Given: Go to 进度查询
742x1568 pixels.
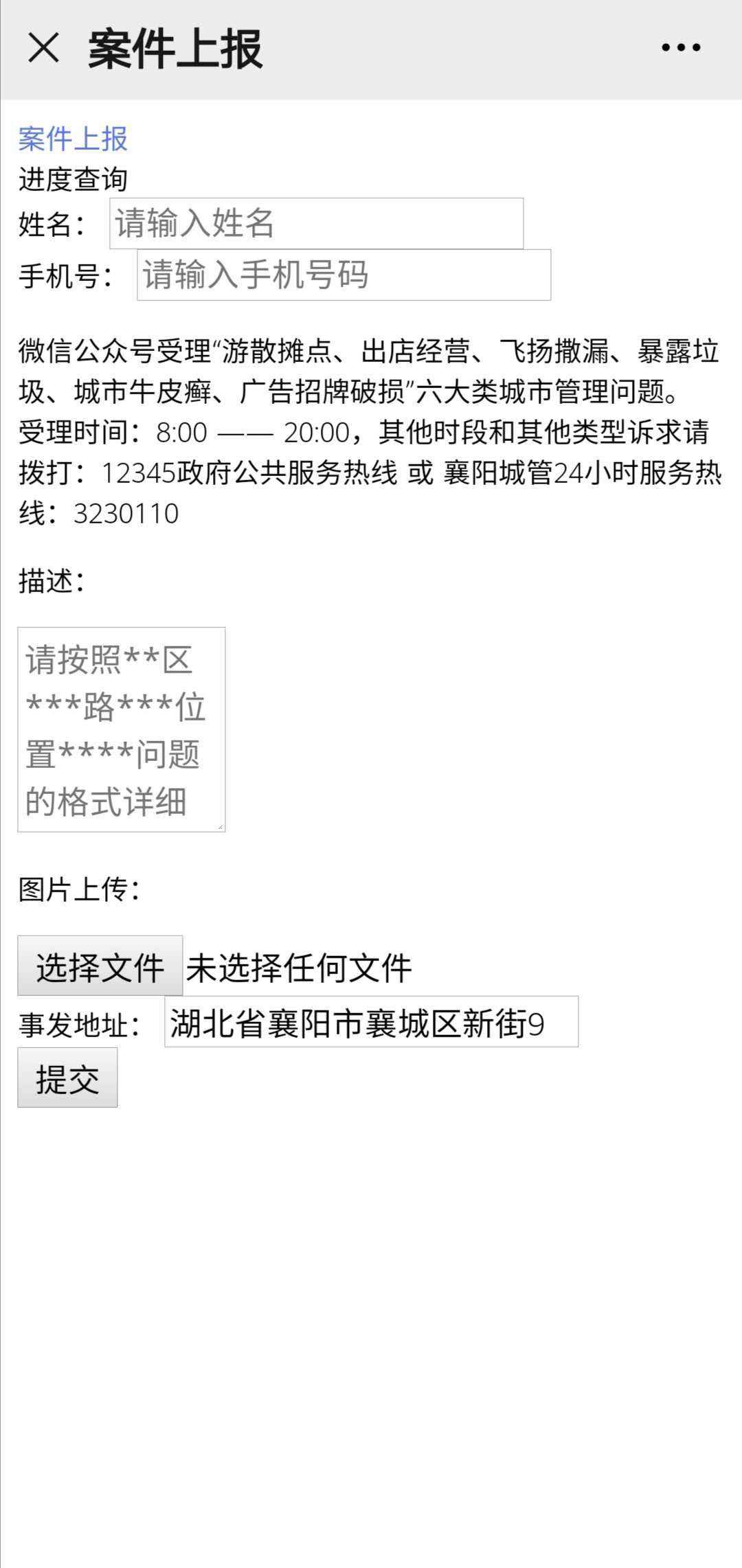Looking at the screenshot, I should pos(73,179).
